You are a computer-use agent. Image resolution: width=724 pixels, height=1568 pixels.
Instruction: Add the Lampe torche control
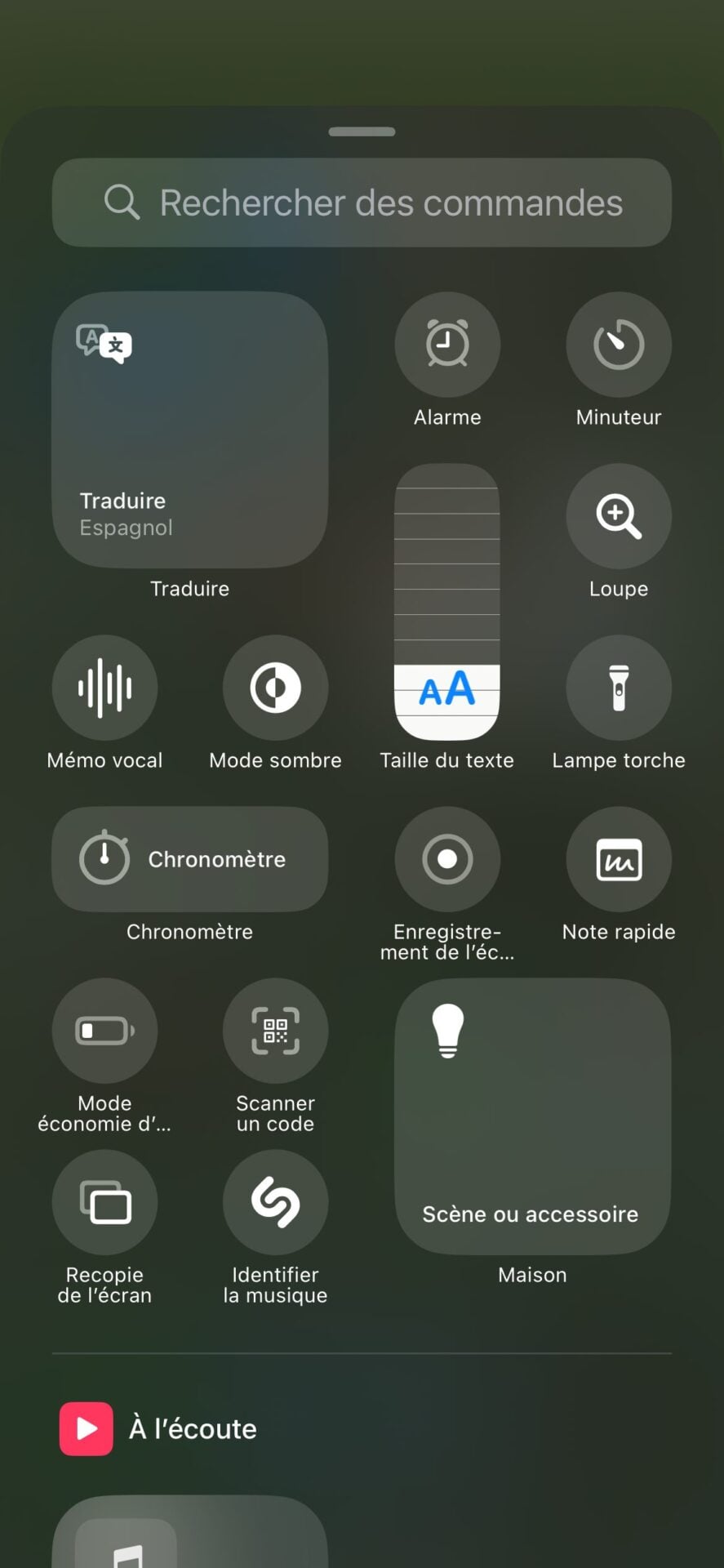pos(619,688)
